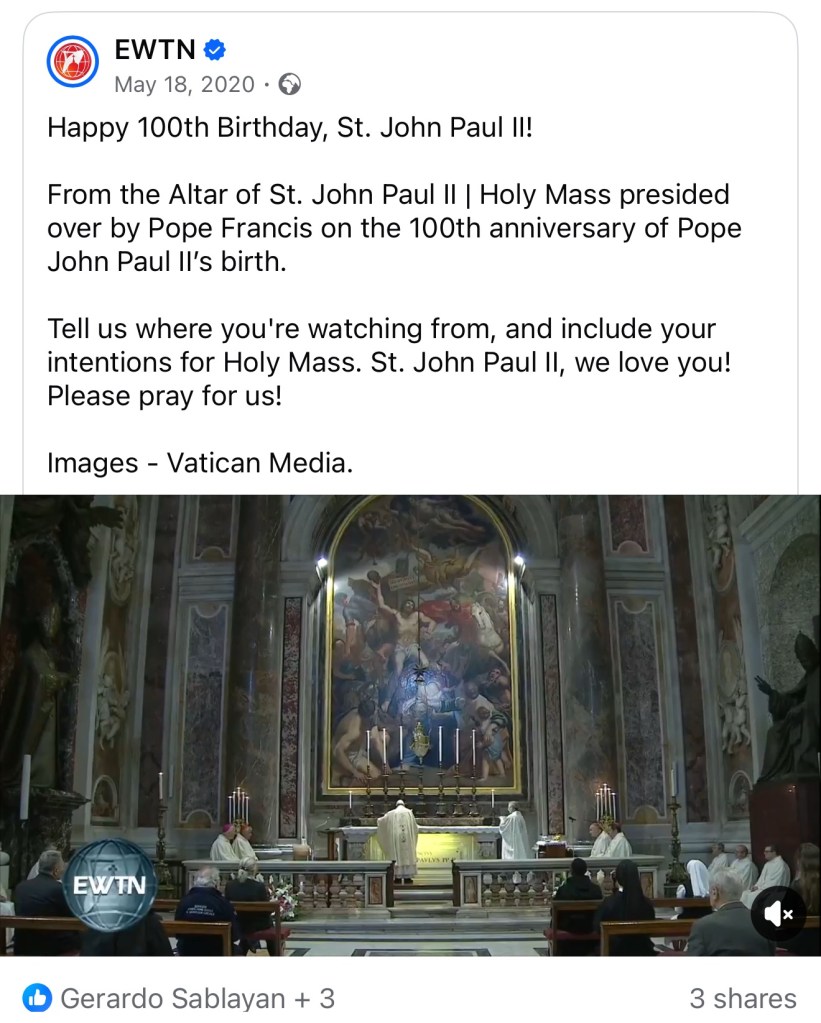Unmute the video sound
Viewport: 821px width, 1023px height.
(777, 914)
